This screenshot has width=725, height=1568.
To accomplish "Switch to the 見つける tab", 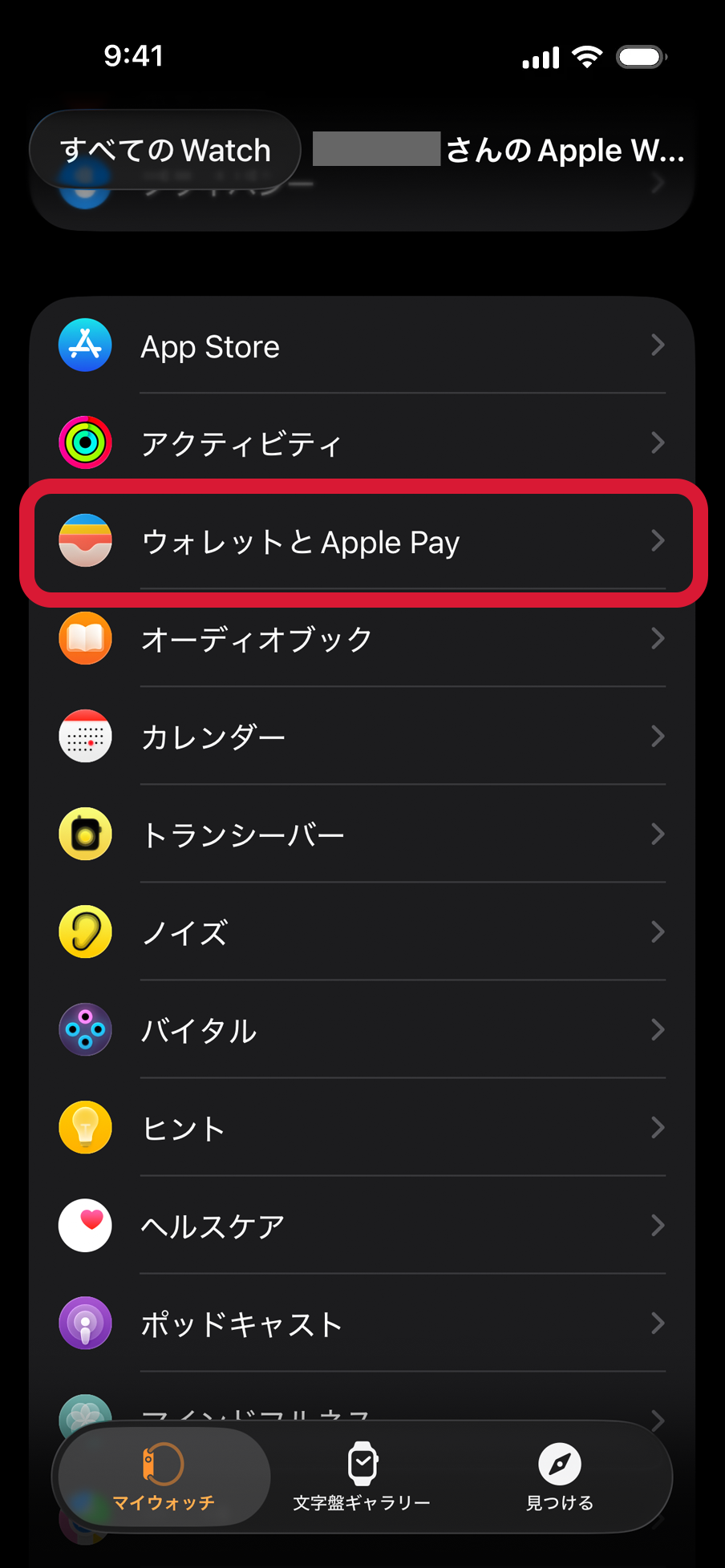I will (x=559, y=1477).
